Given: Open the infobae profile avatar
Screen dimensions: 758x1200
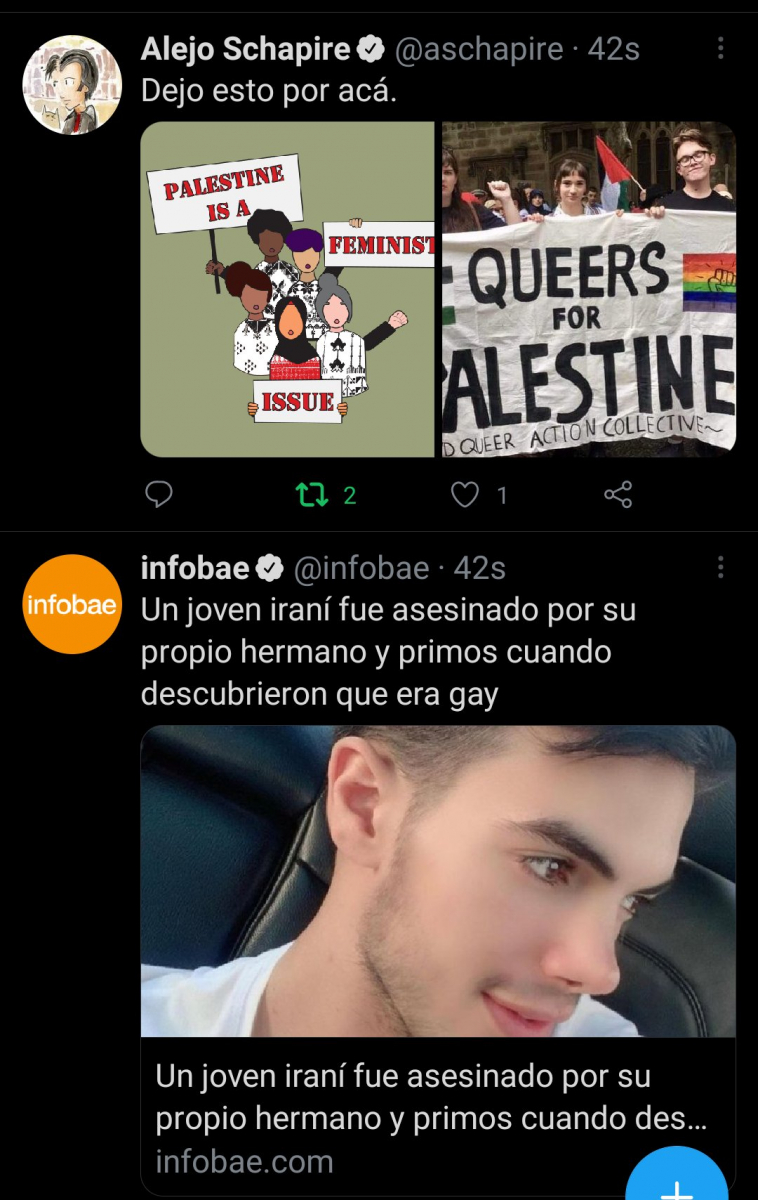Looking at the screenshot, I should click(72, 604).
